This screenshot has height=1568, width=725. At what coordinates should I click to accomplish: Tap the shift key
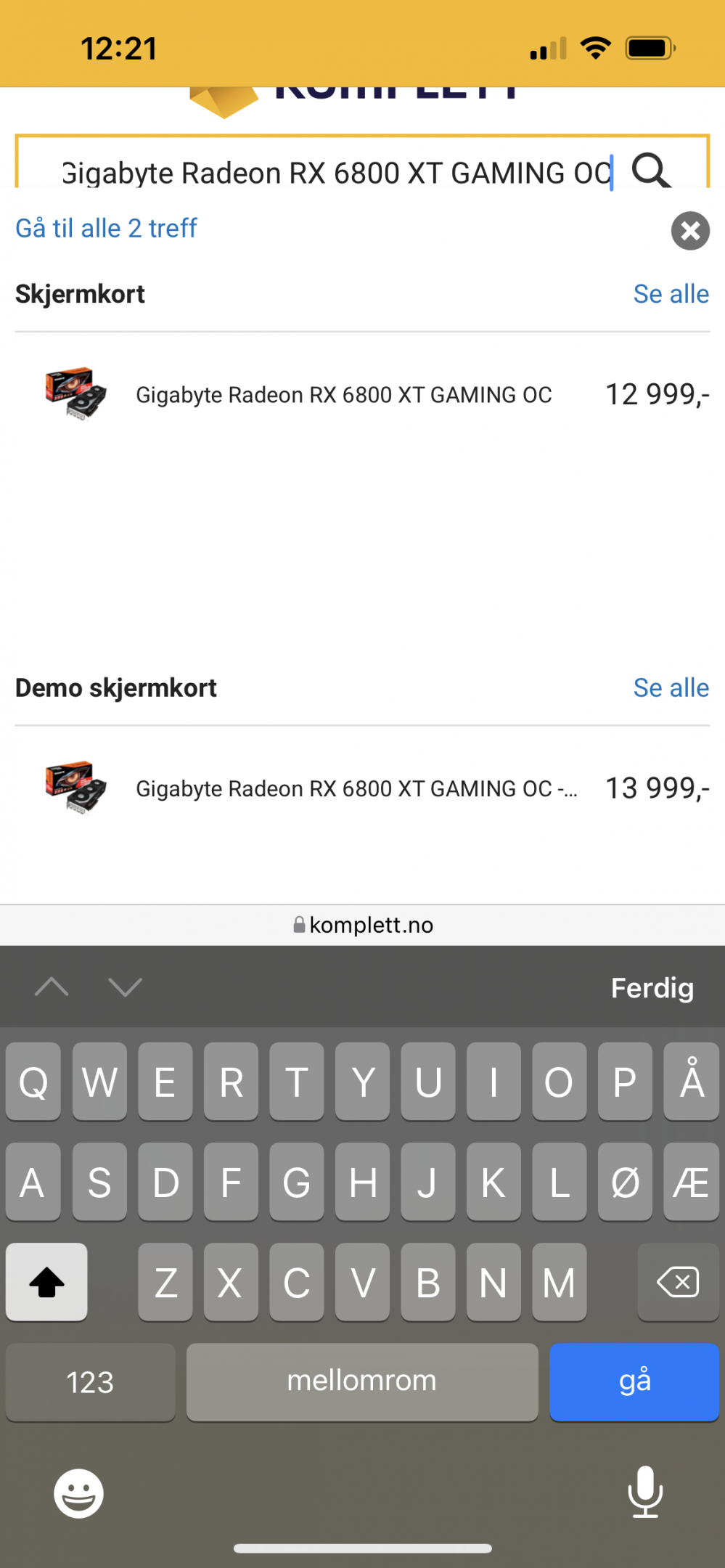[x=46, y=1282]
